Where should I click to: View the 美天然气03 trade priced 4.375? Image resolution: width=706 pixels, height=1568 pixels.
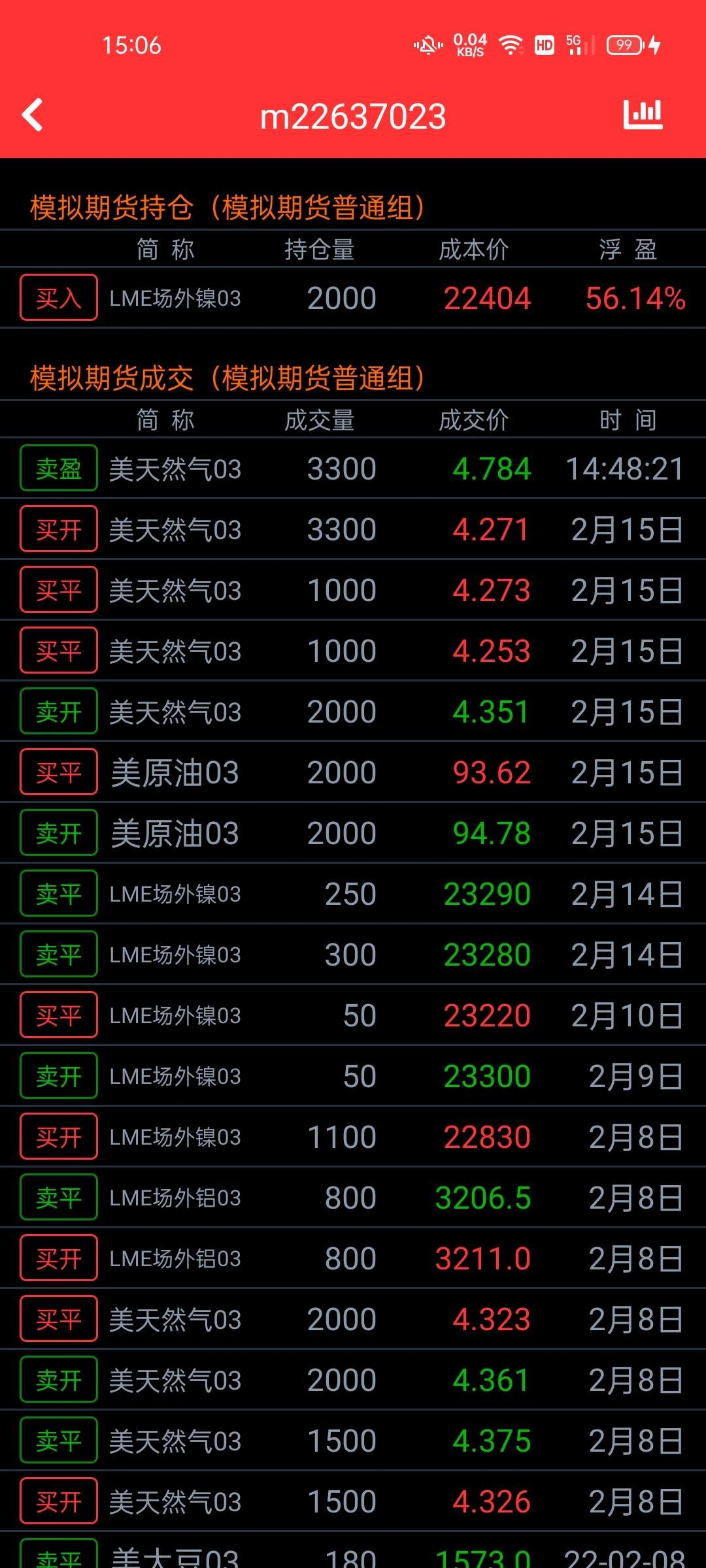pos(353,1441)
